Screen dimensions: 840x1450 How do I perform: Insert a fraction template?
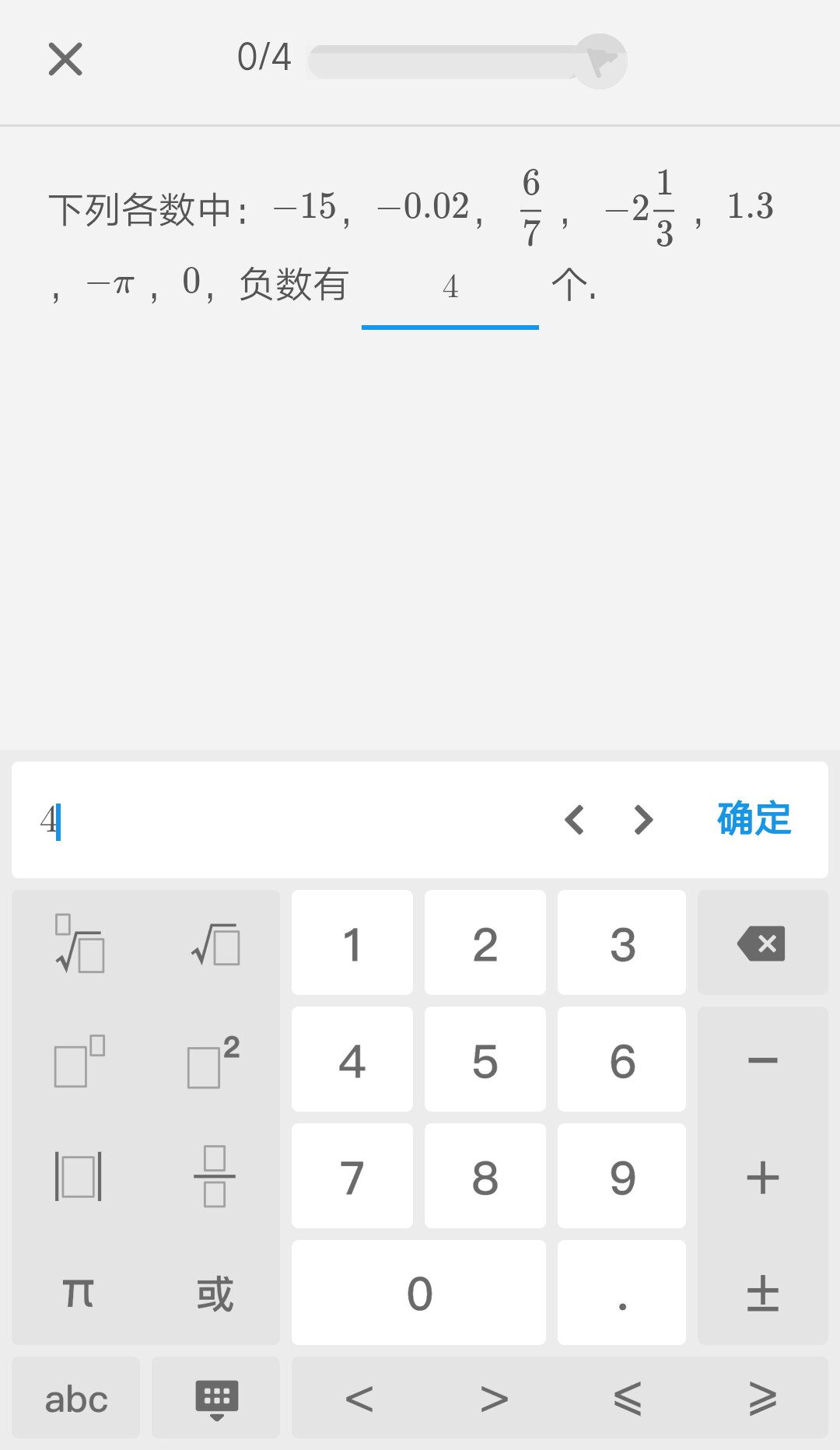click(x=215, y=1177)
